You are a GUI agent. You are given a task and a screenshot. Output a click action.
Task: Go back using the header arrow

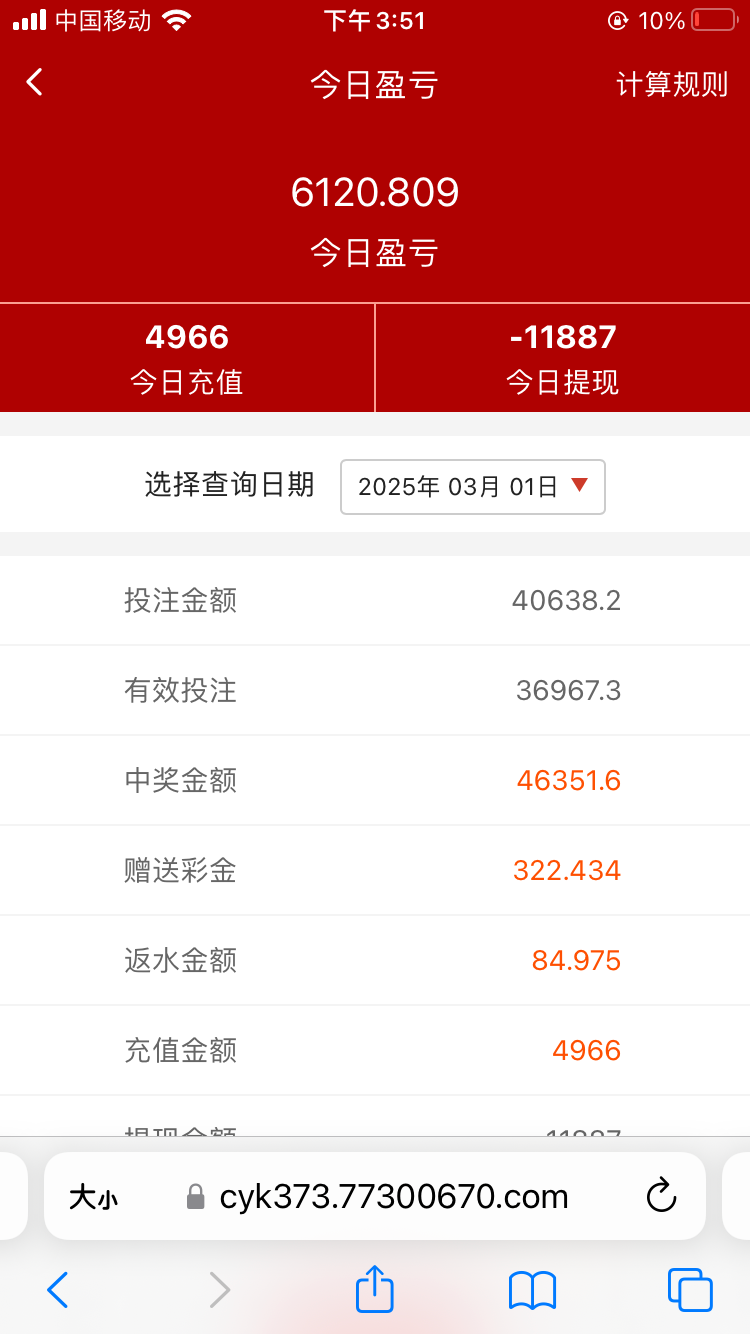[35, 82]
